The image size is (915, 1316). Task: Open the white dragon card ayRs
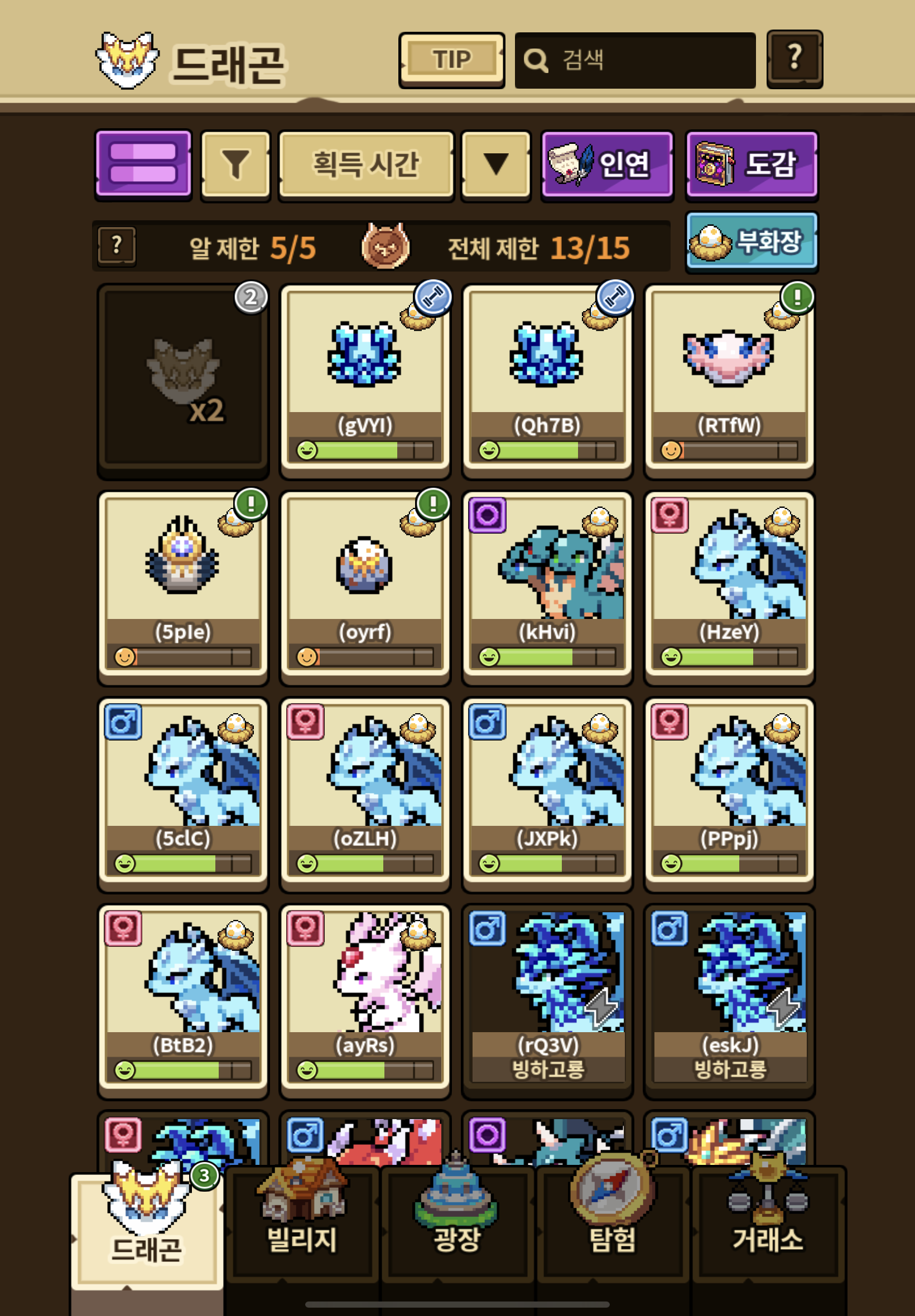pos(365,1001)
